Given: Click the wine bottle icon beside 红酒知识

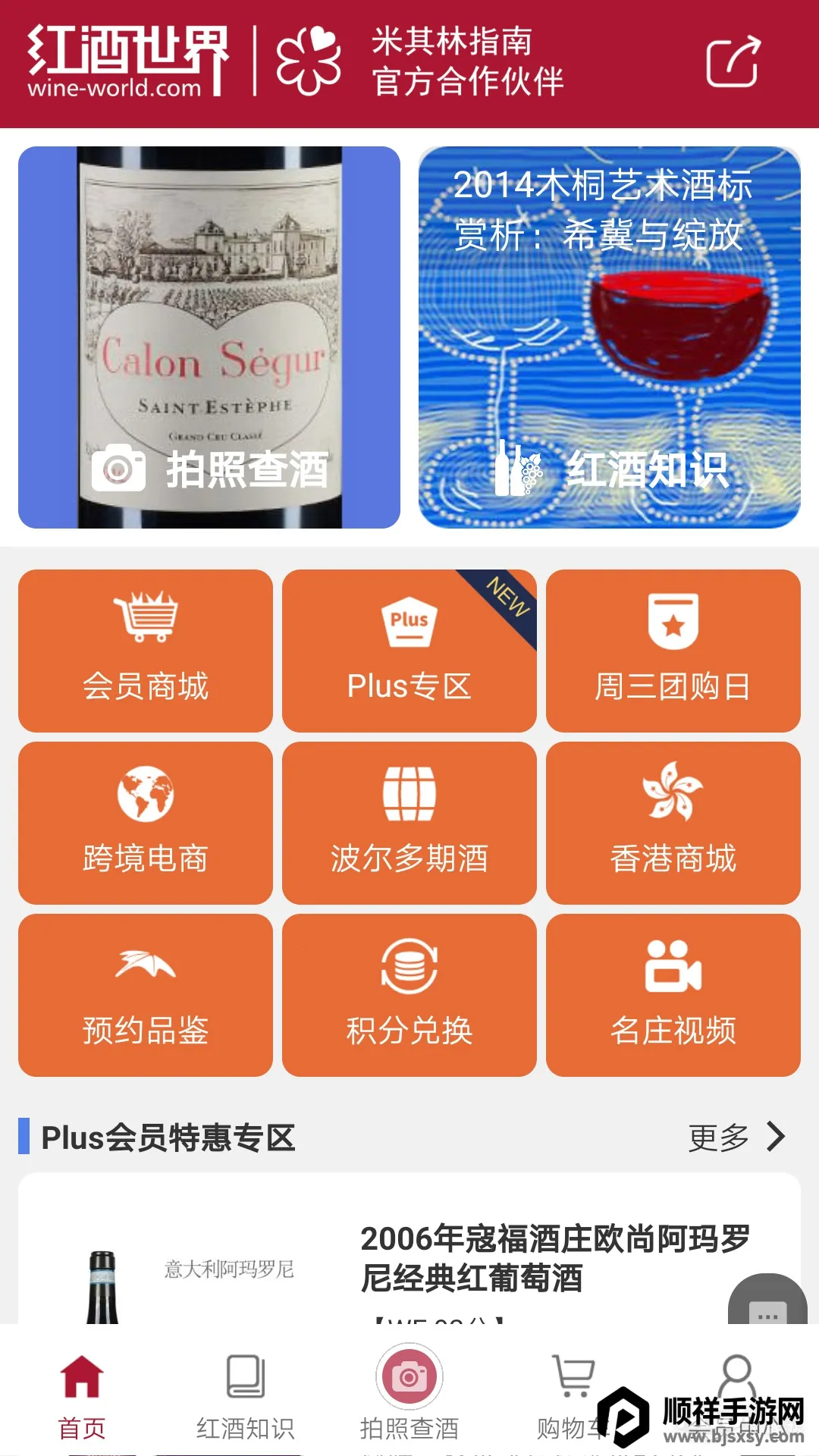Looking at the screenshot, I should (x=519, y=470).
